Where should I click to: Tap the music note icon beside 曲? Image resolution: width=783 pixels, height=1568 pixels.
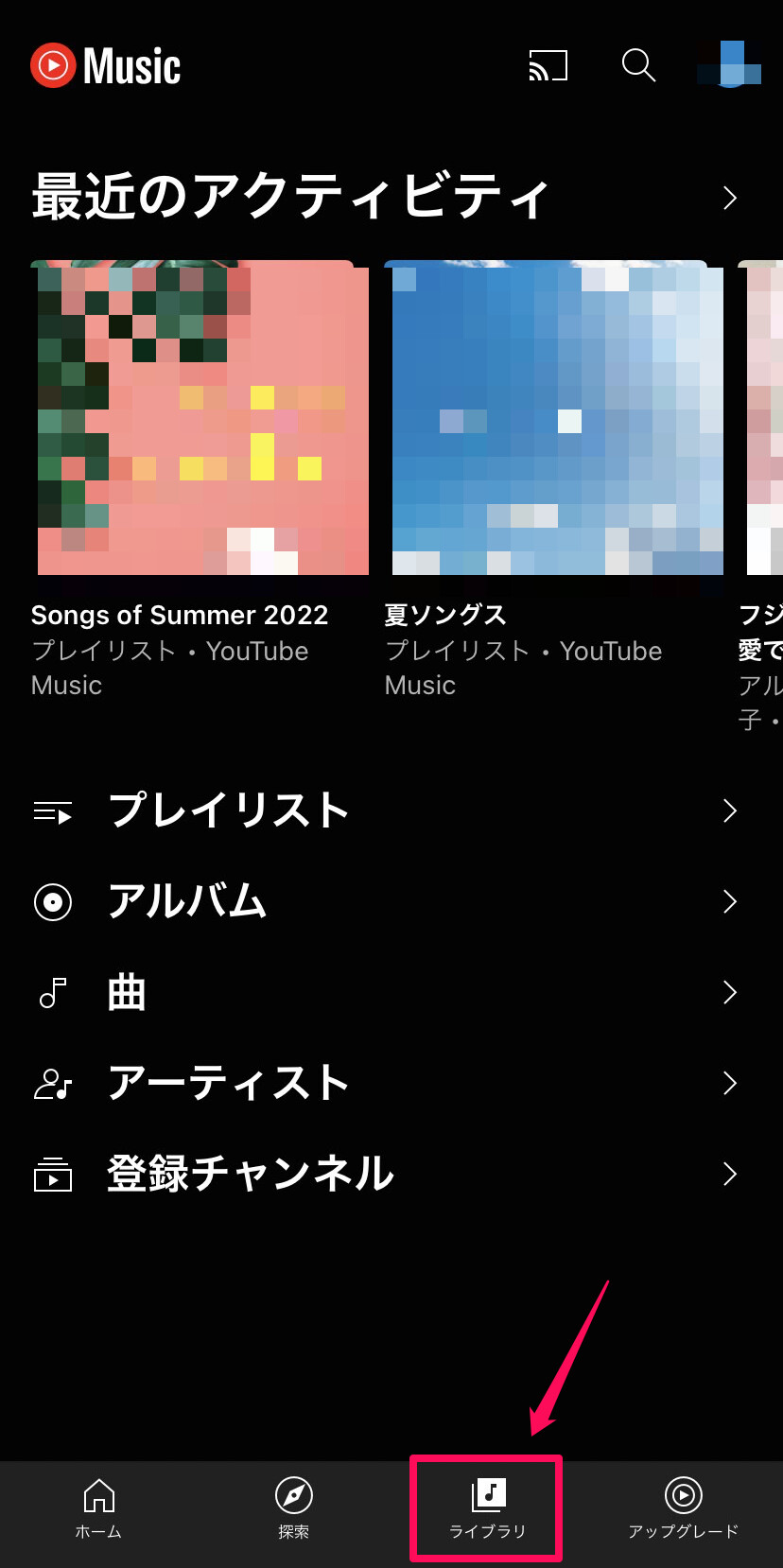tap(53, 992)
